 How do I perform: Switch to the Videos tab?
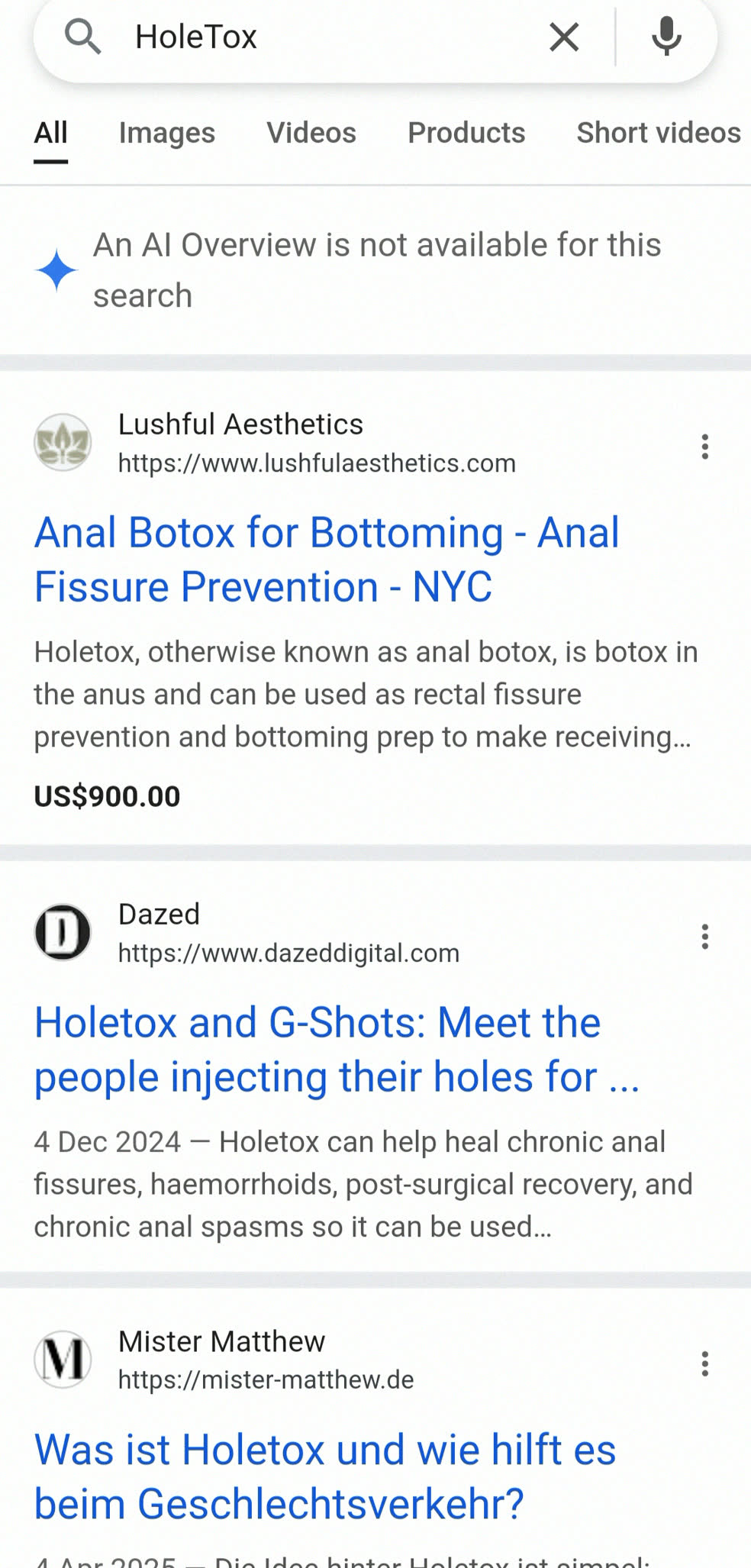pos(311,133)
